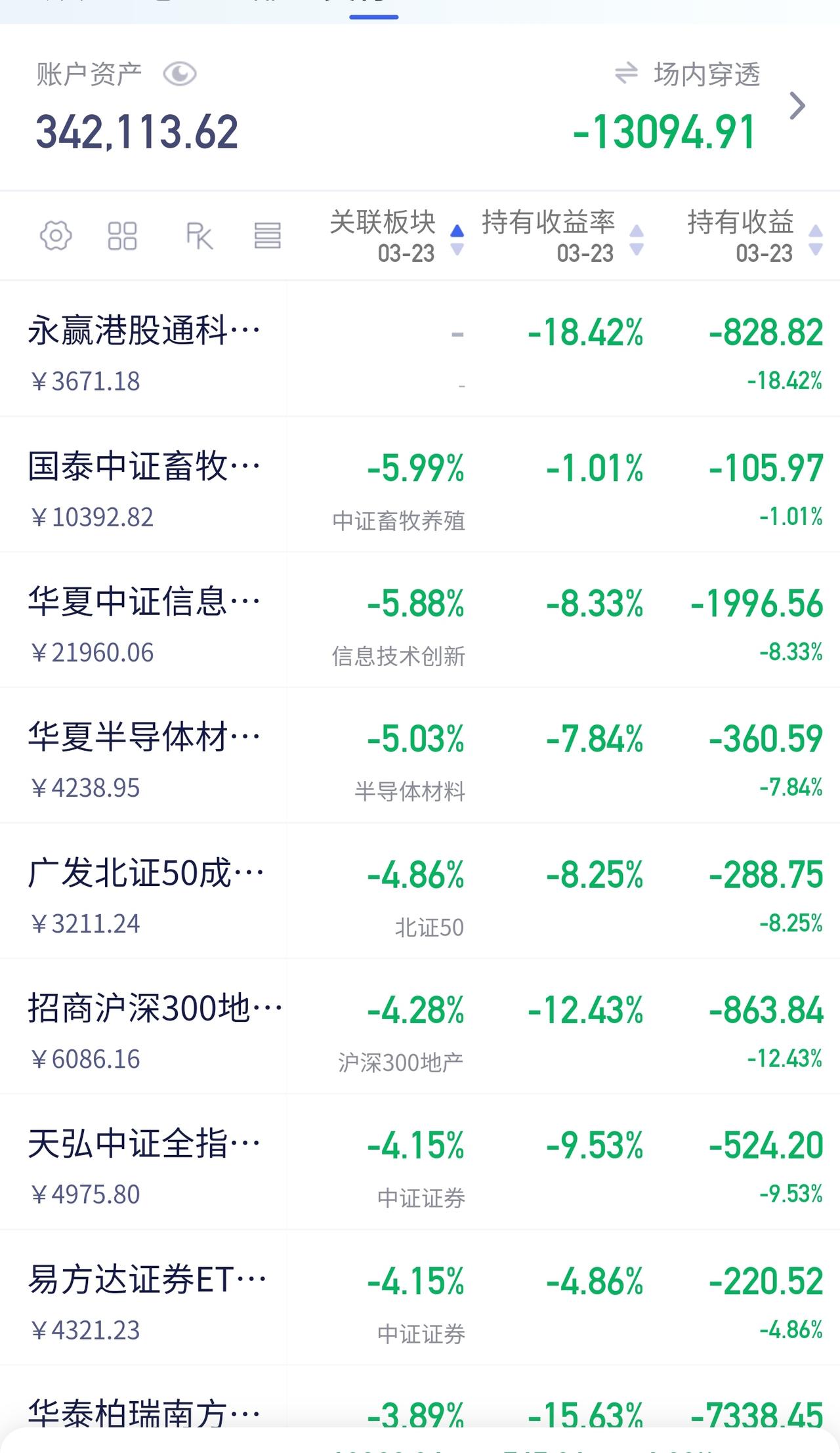840x1453 pixels.
Task: Tap the descending sort triangle on 持有收益
Action: pyautogui.click(x=814, y=250)
